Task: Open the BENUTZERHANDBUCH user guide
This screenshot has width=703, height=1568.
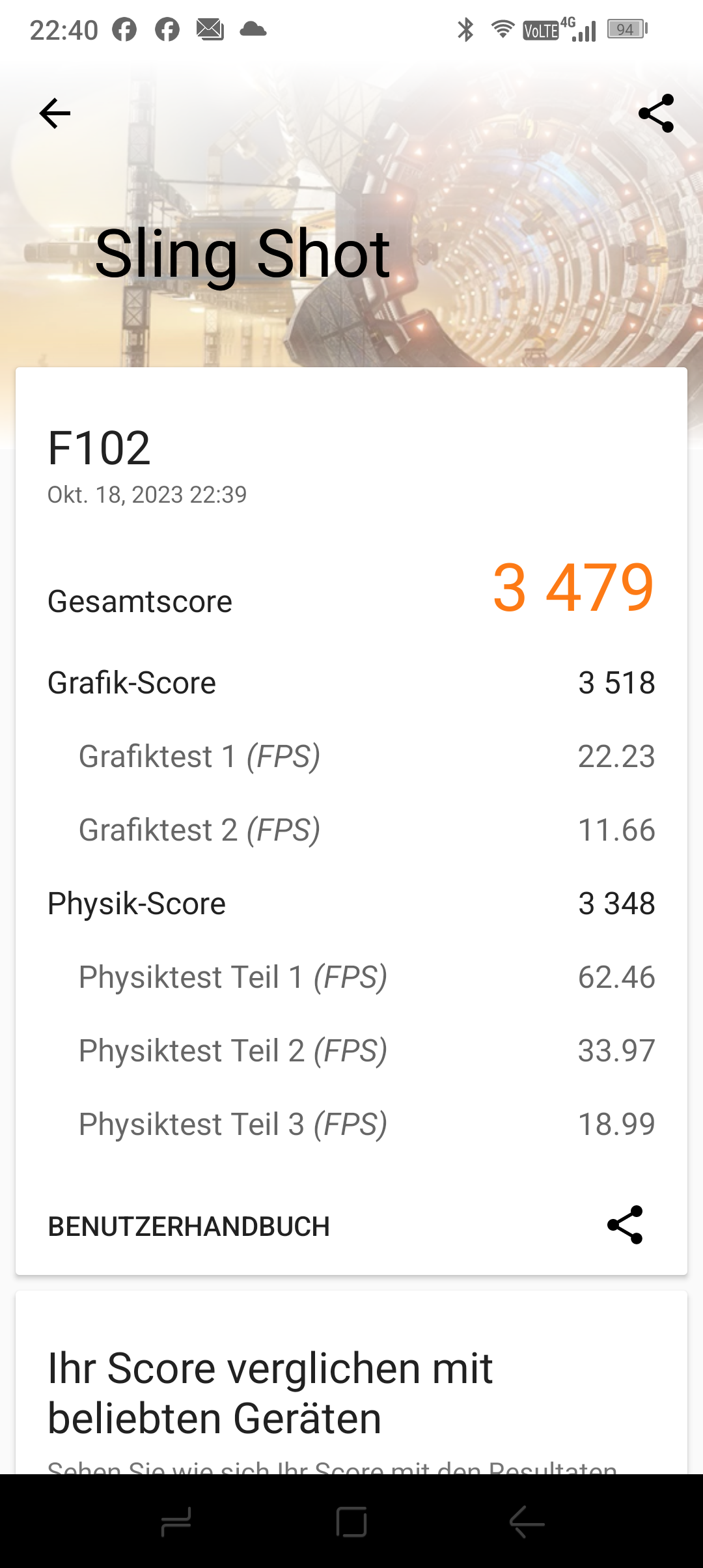Action: [x=189, y=1226]
